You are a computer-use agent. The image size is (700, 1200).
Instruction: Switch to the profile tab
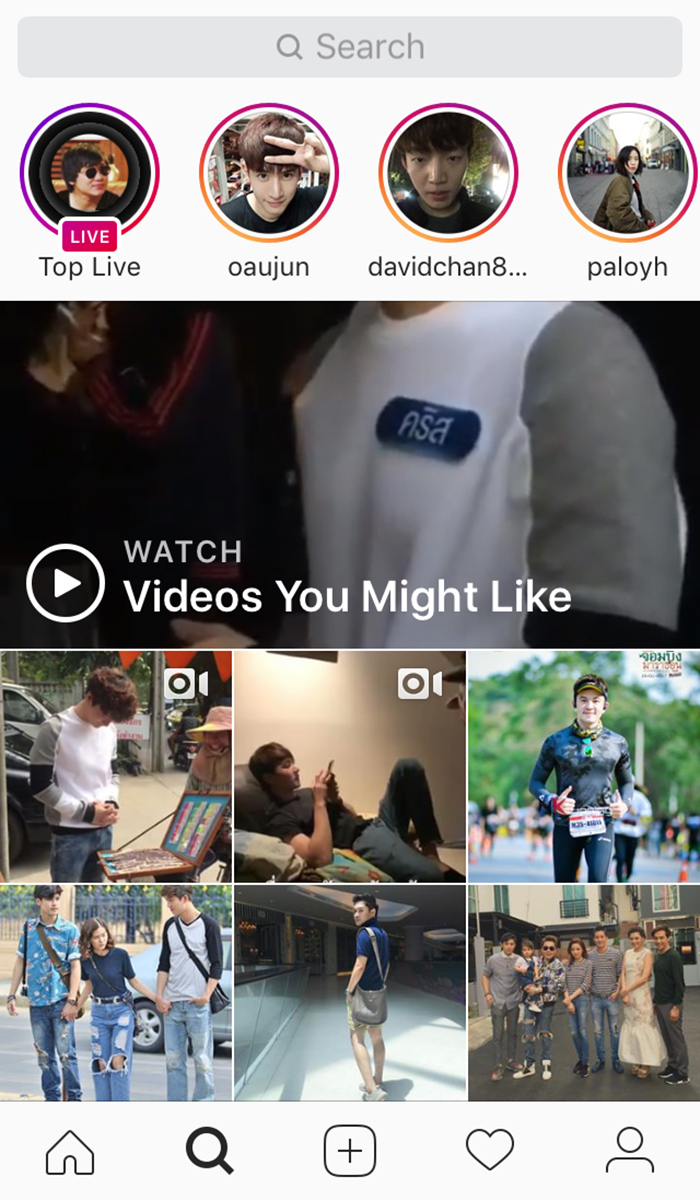point(630,1150)
